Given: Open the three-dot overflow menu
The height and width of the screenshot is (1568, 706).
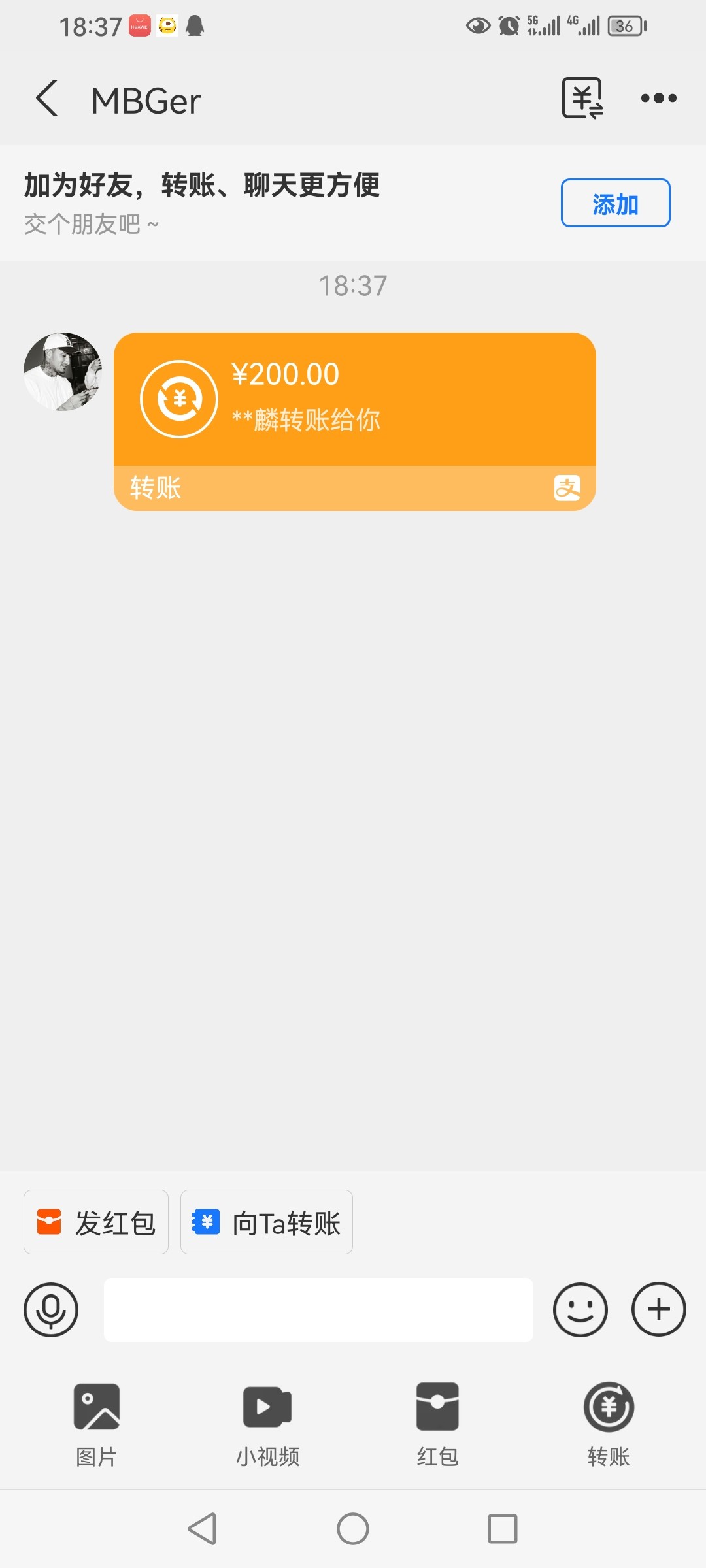Looking at the screenshot, I should [x=658, y=99].
